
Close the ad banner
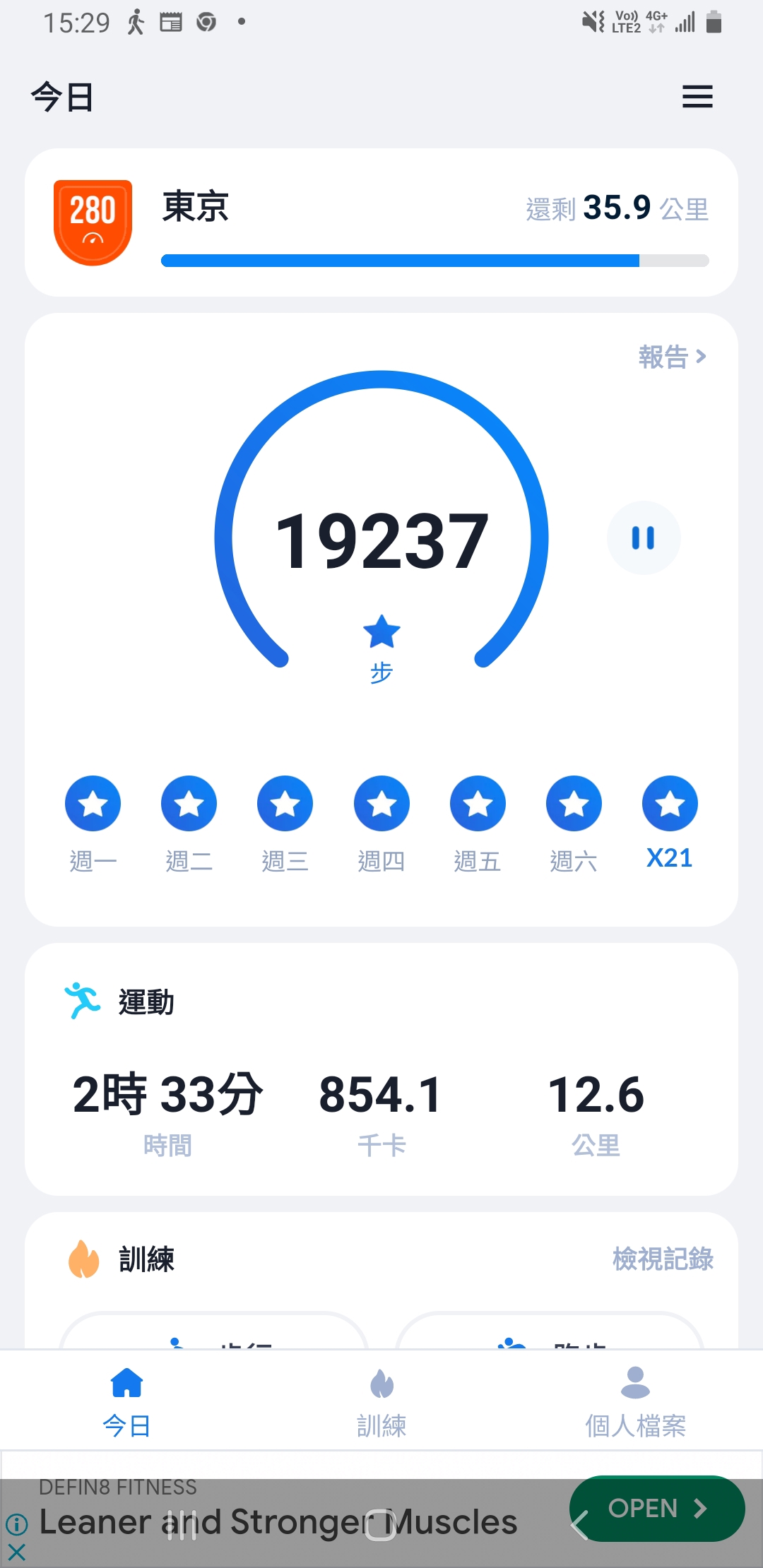tap(17, 1552)
